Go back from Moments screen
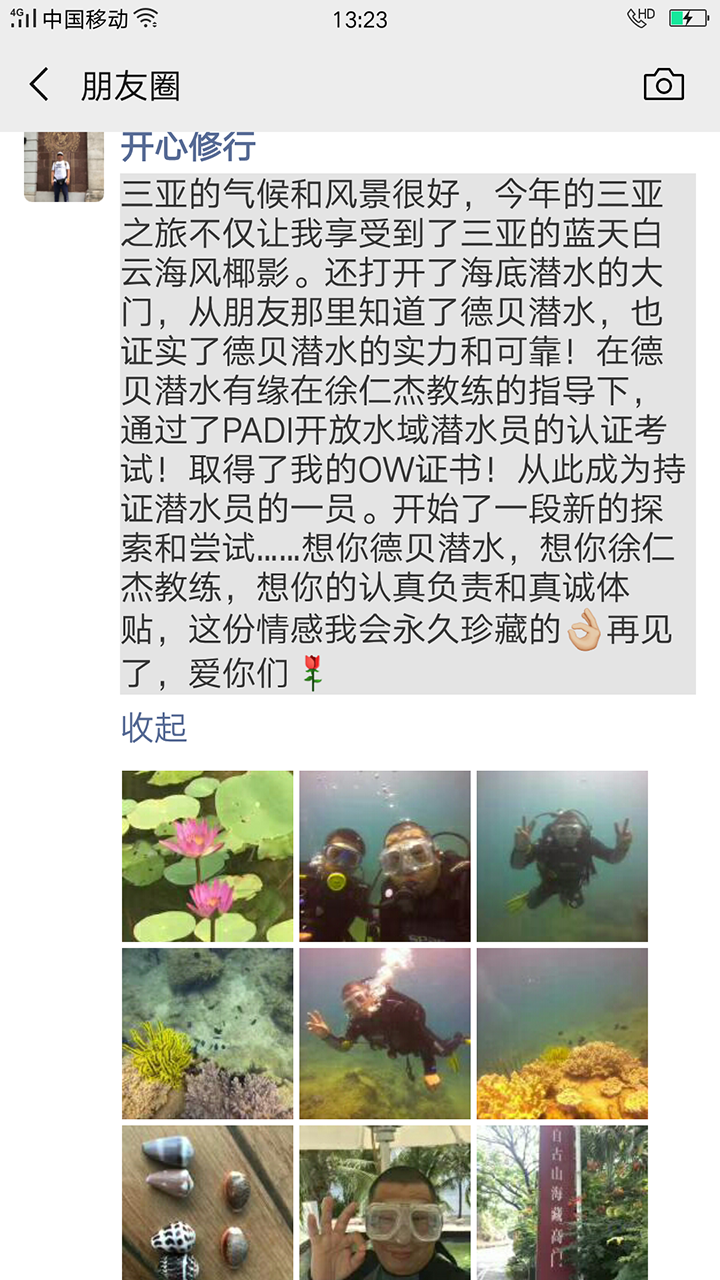 (39, 85)
